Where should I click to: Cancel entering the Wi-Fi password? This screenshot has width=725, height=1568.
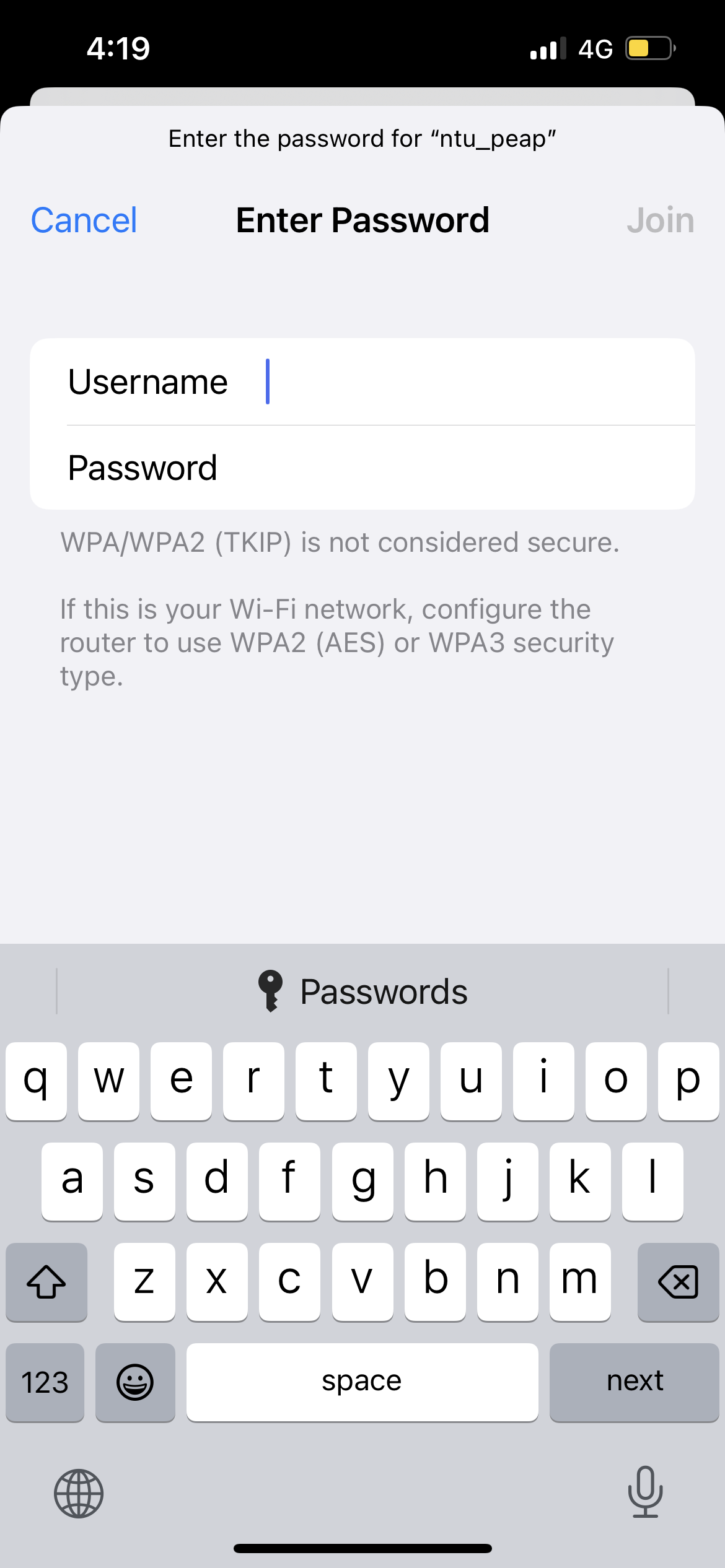(84, 220)
